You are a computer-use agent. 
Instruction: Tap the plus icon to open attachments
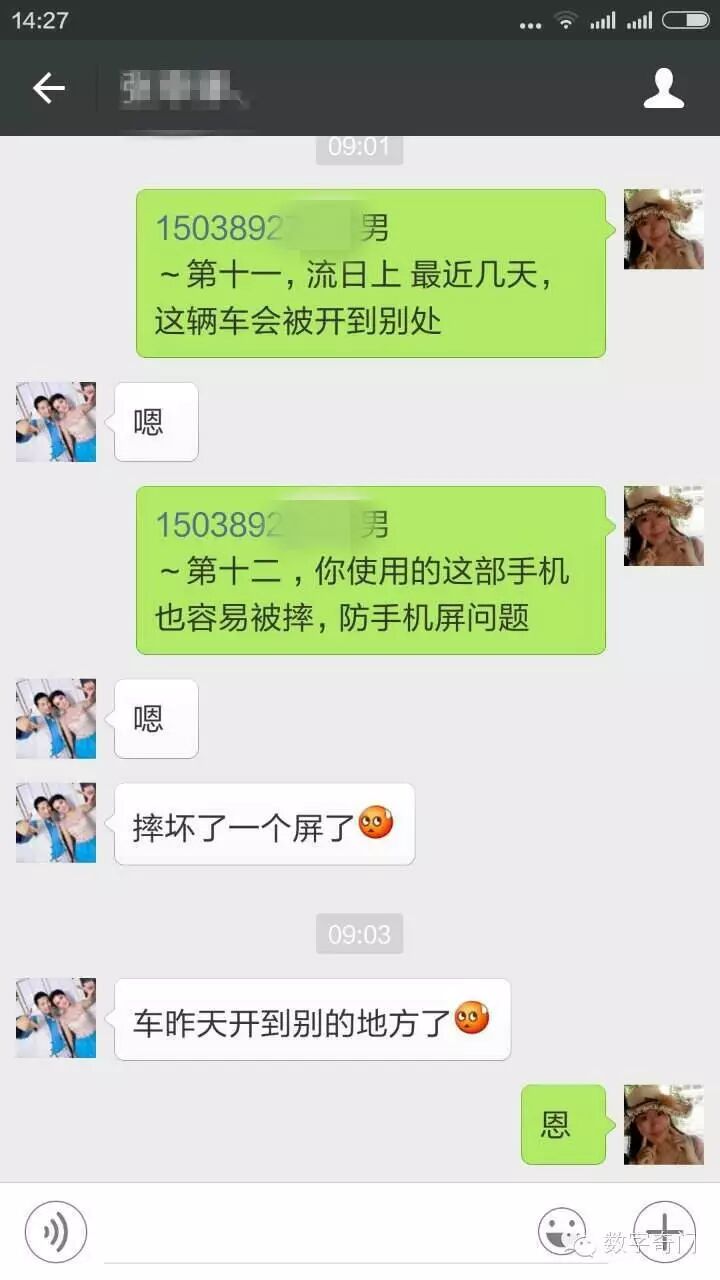pos(663,1231)
